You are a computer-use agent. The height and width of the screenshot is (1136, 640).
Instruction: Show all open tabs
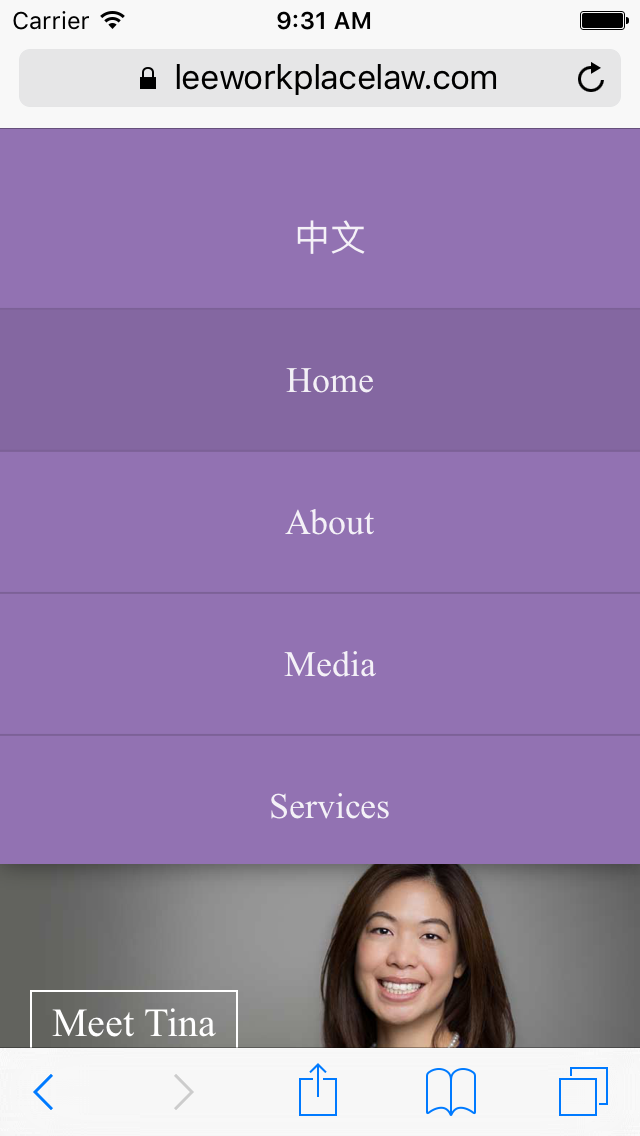click(583, 1091)
